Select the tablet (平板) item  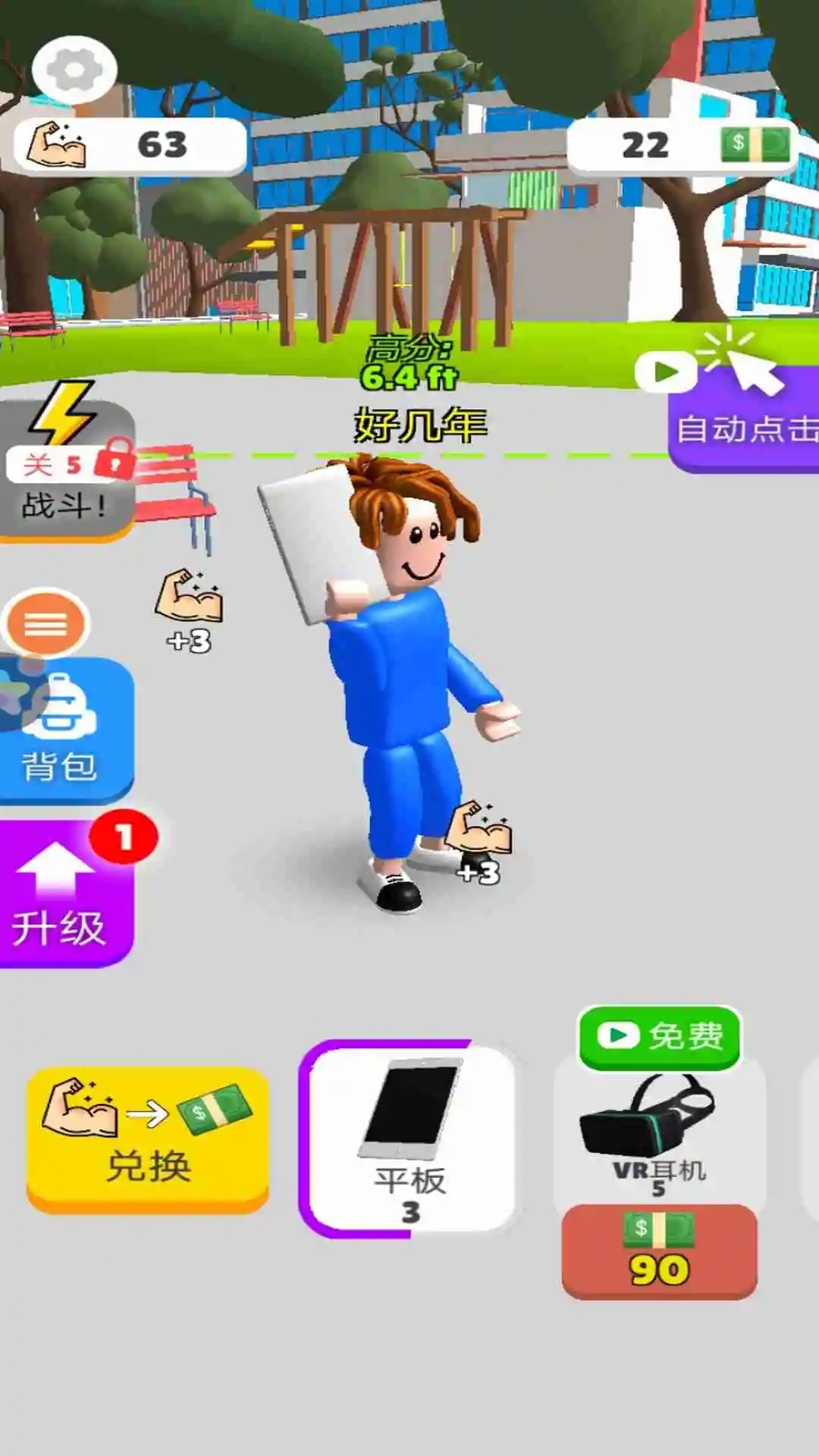coord(410,1137)
